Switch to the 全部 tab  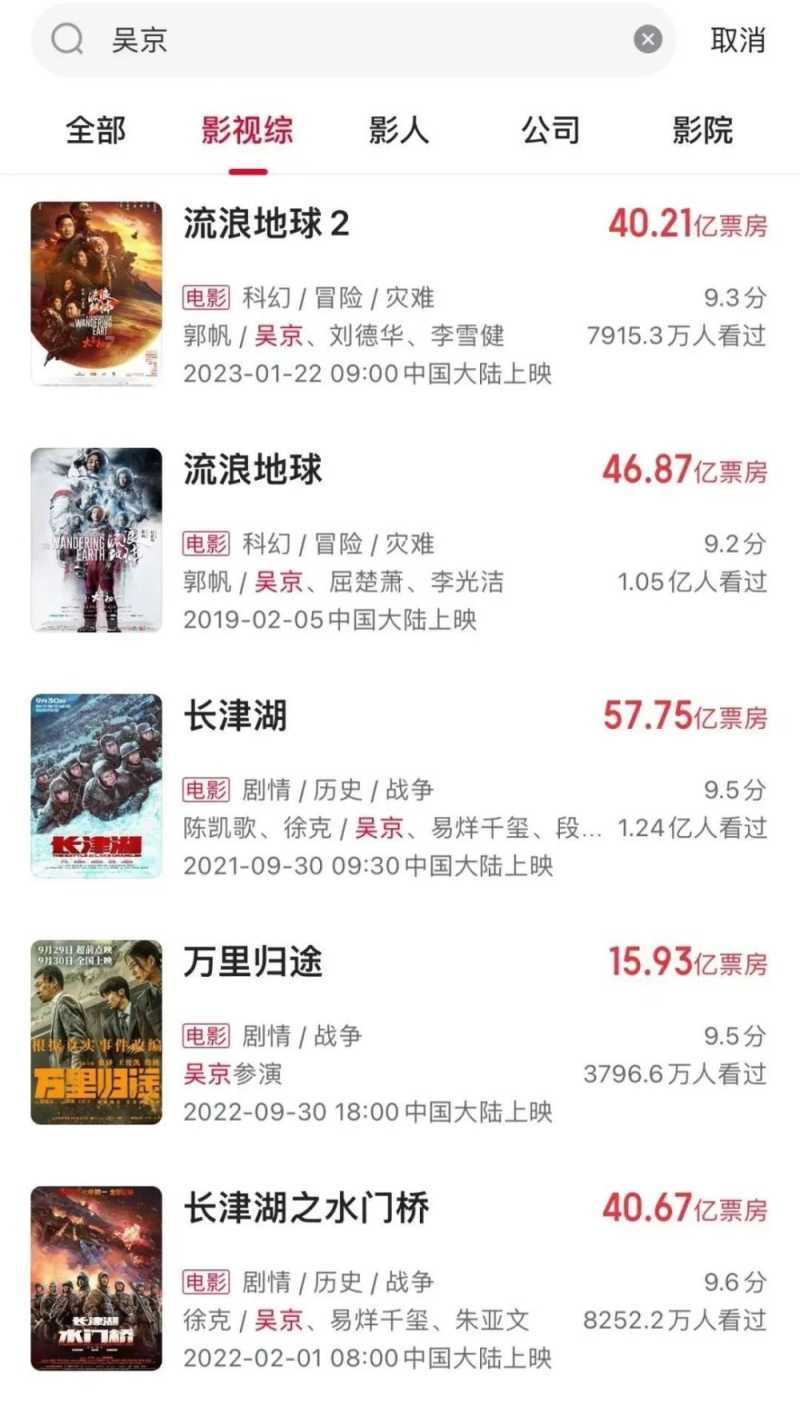(96, 130)
